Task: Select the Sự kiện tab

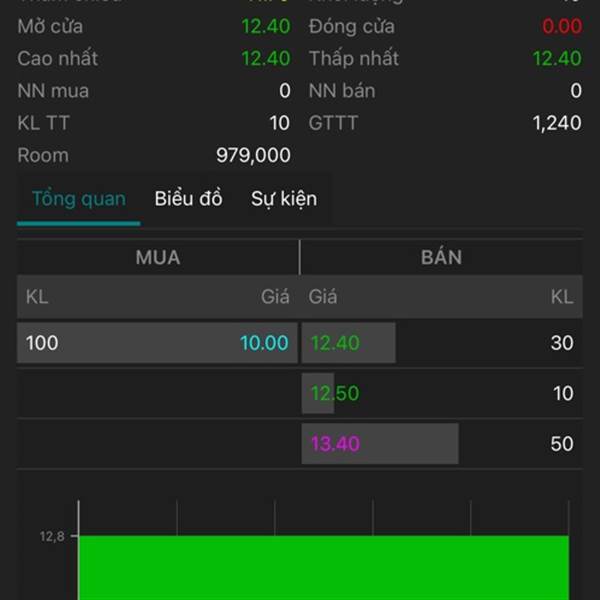Action: 284,198
